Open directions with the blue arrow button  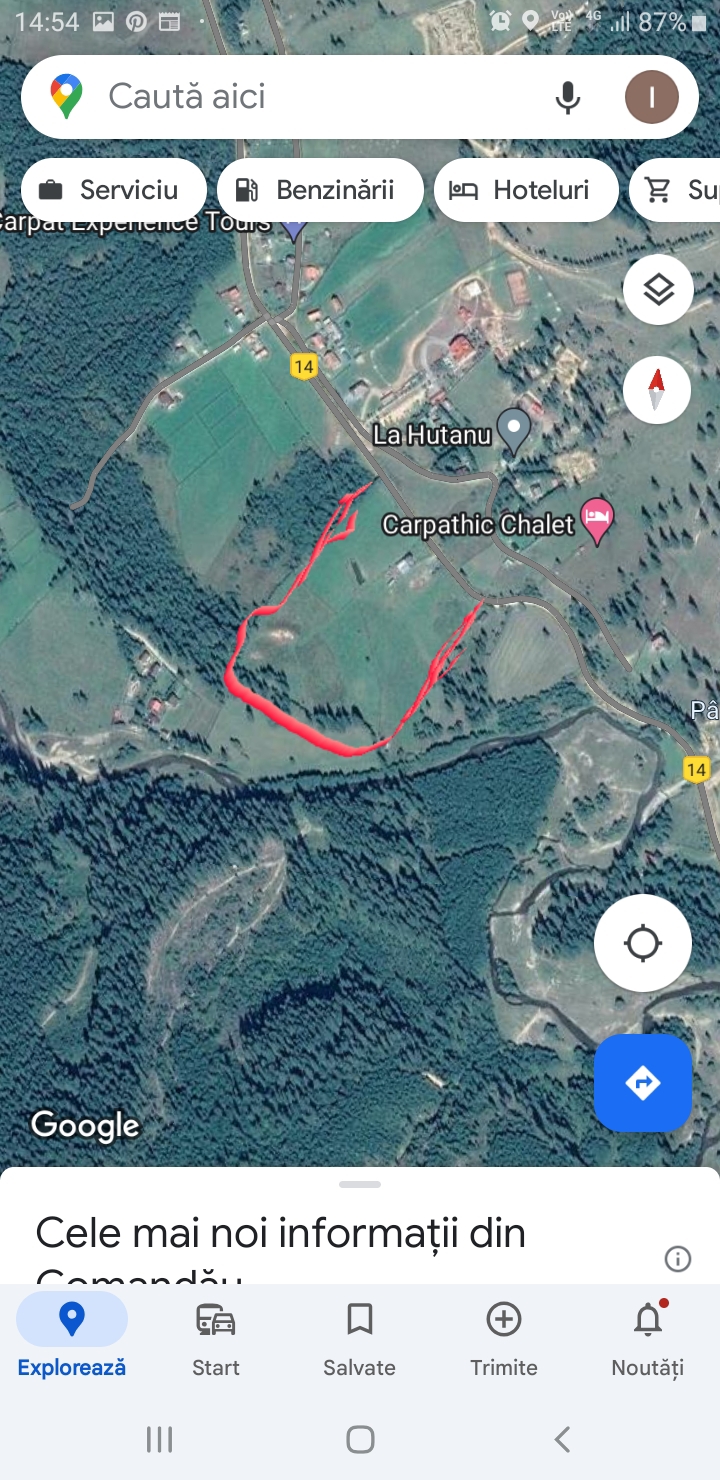click(x=642, y=1083)
